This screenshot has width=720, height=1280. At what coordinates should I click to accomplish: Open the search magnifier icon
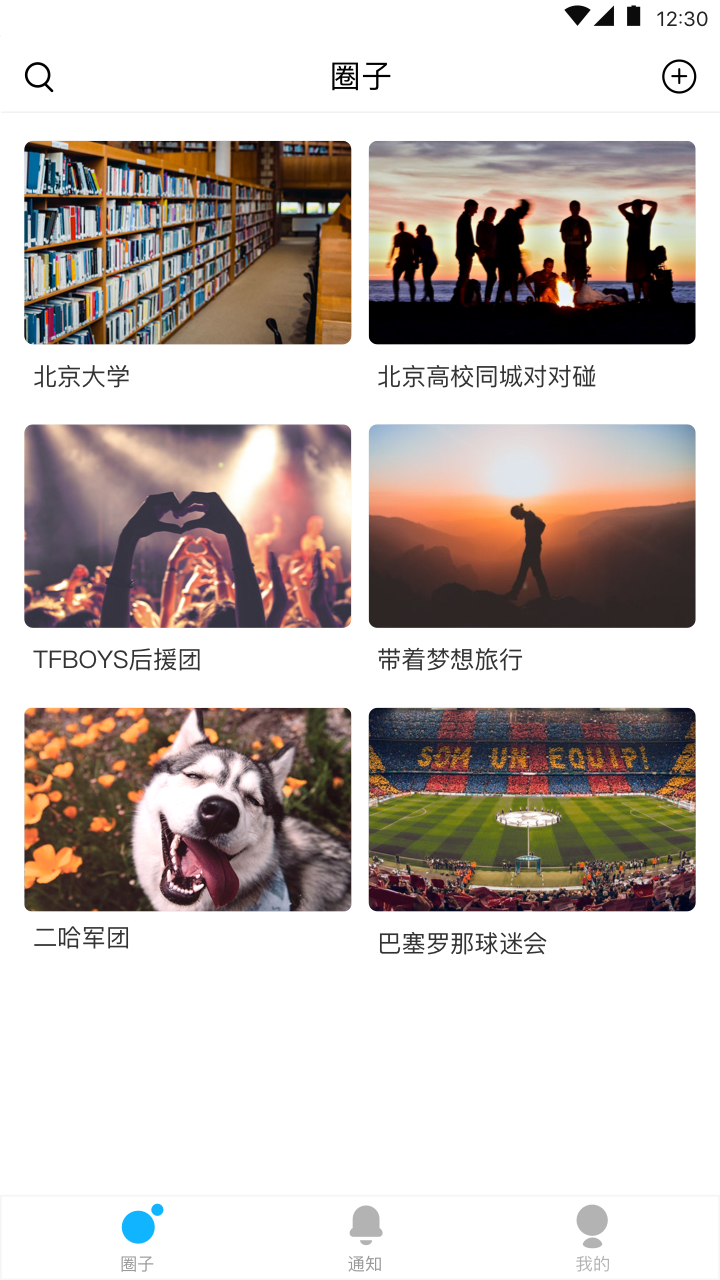point(39,77)
